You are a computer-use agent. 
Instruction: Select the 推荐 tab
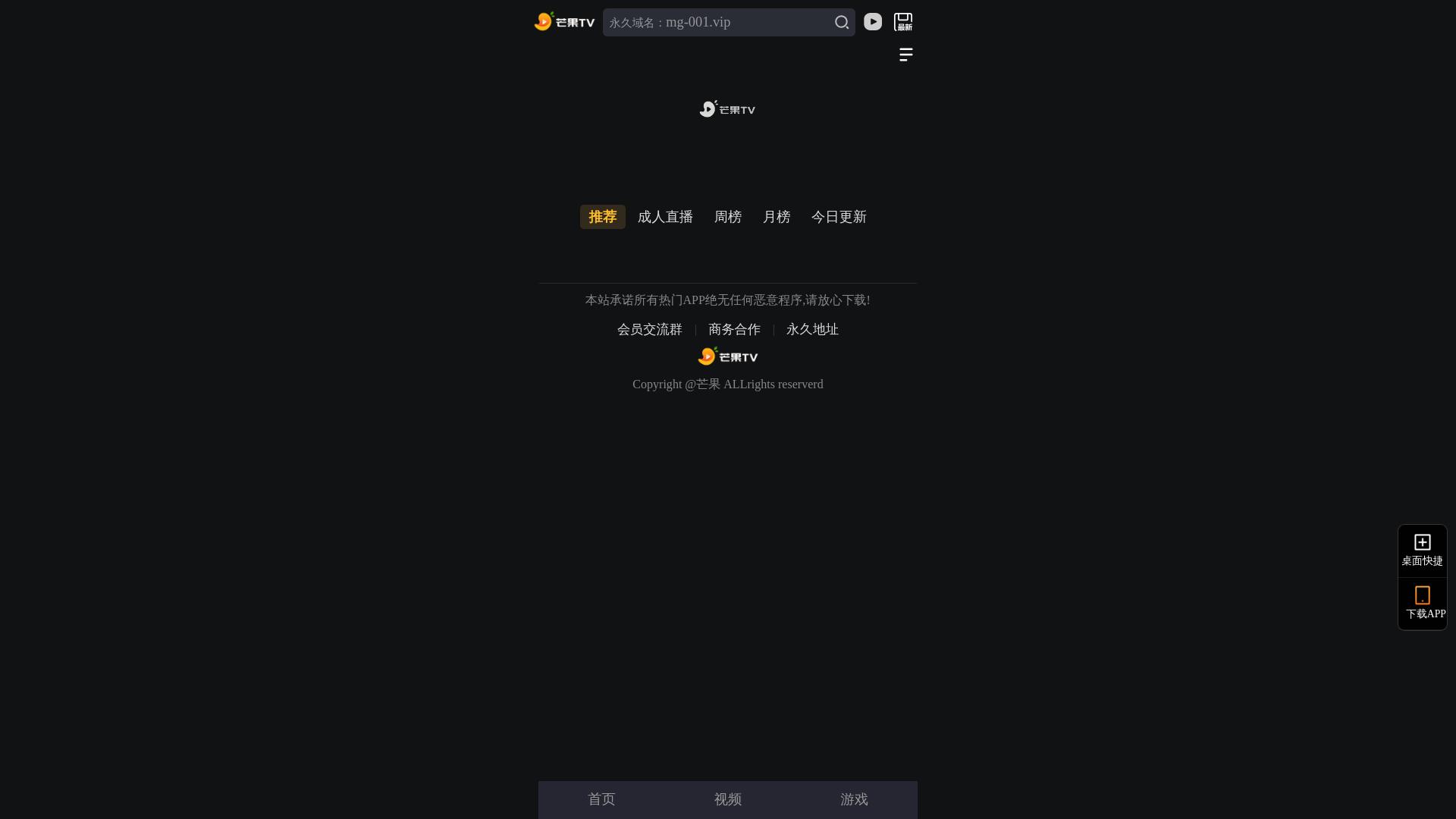click(x=603, y=217)
